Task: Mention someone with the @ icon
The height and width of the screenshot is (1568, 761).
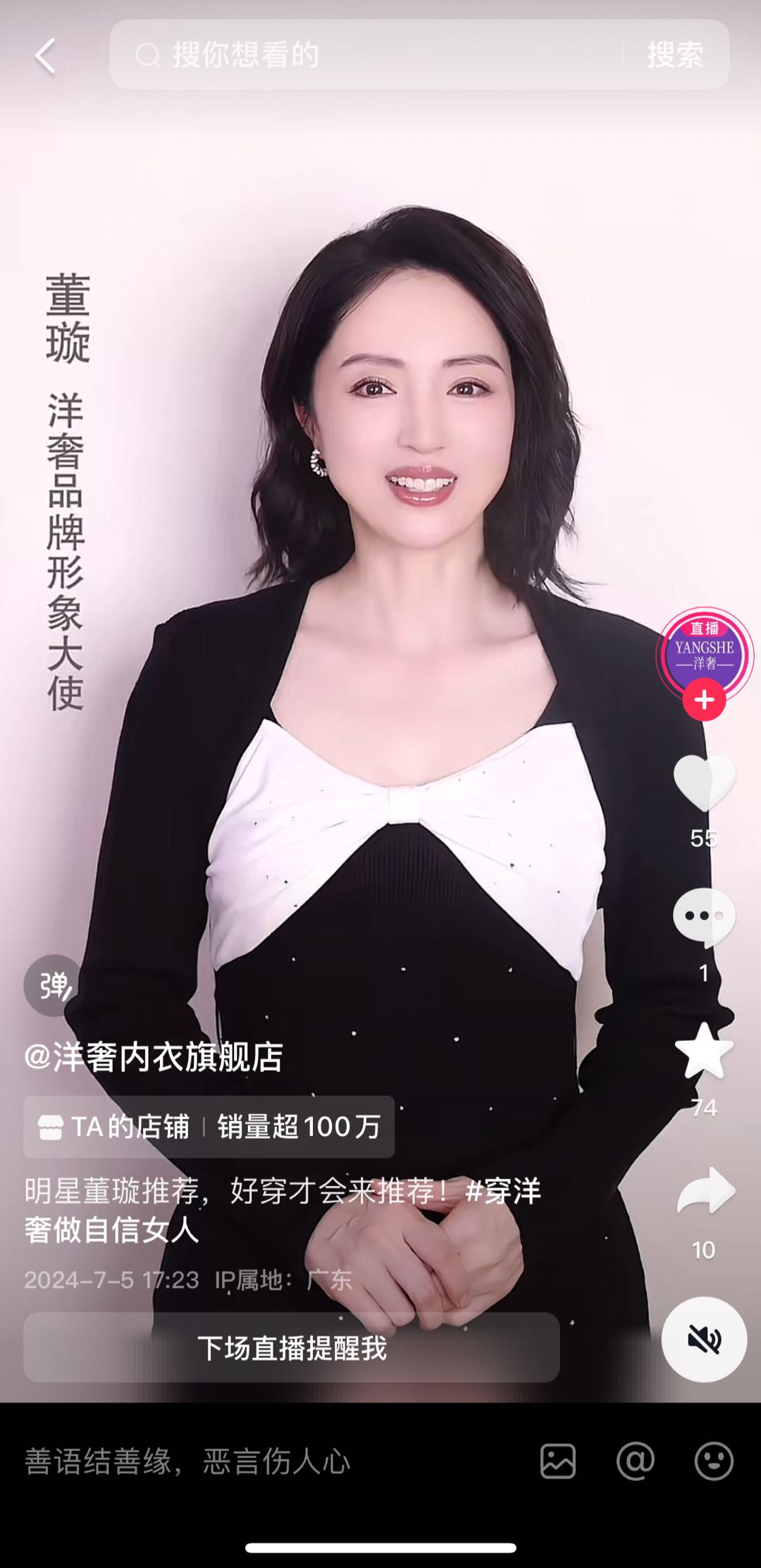Action: 636,1461
